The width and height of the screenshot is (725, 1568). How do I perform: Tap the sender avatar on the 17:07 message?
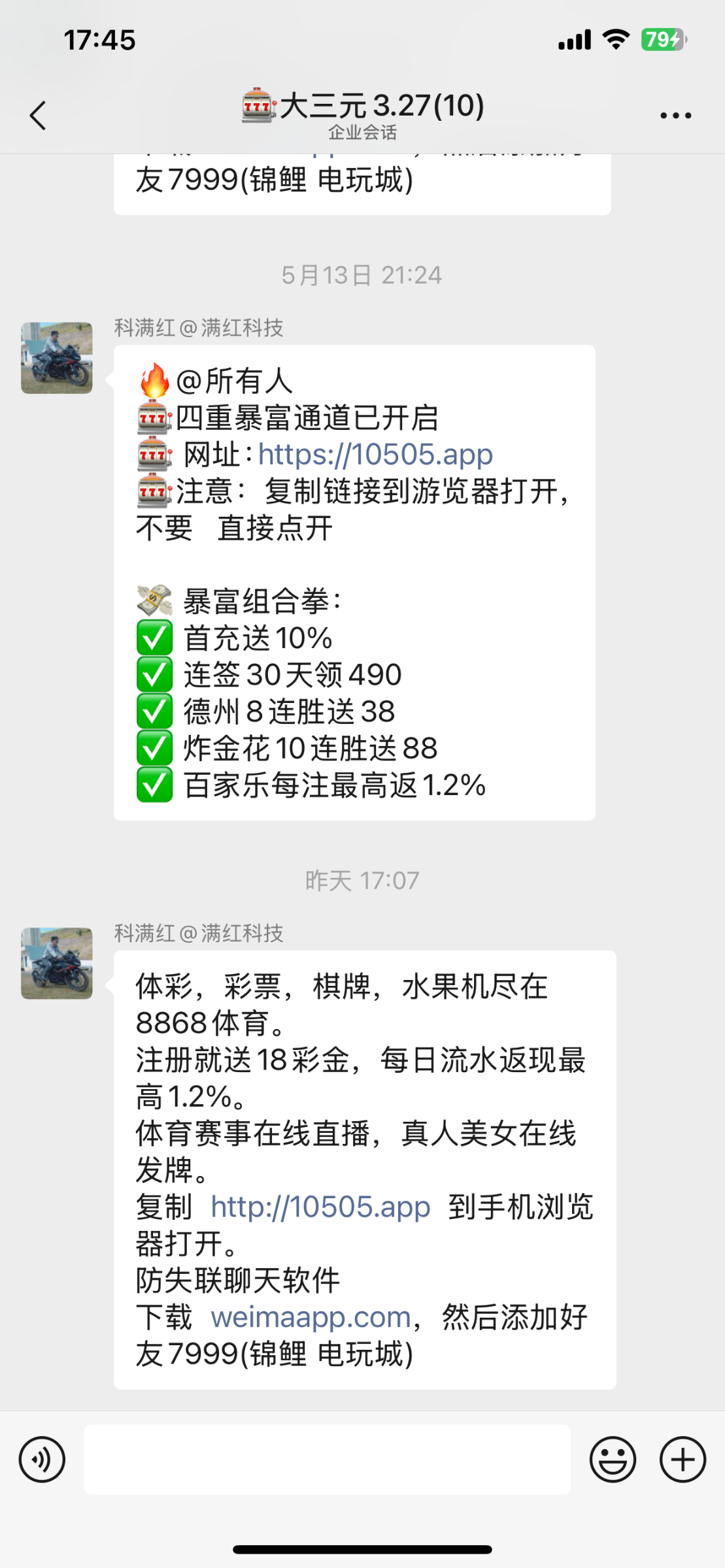click(57, 963)
